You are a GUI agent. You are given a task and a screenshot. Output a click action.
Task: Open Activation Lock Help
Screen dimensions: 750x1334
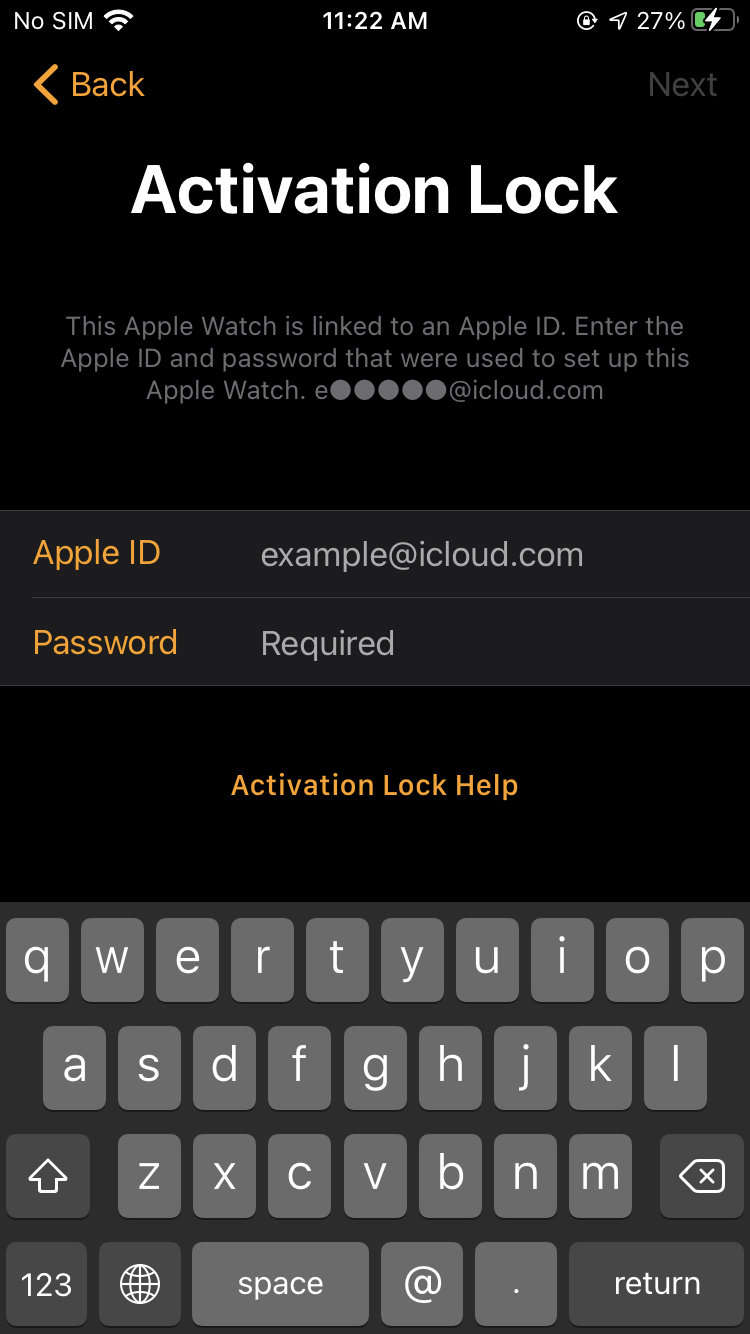pyautogui.click(x=375, y=785)
